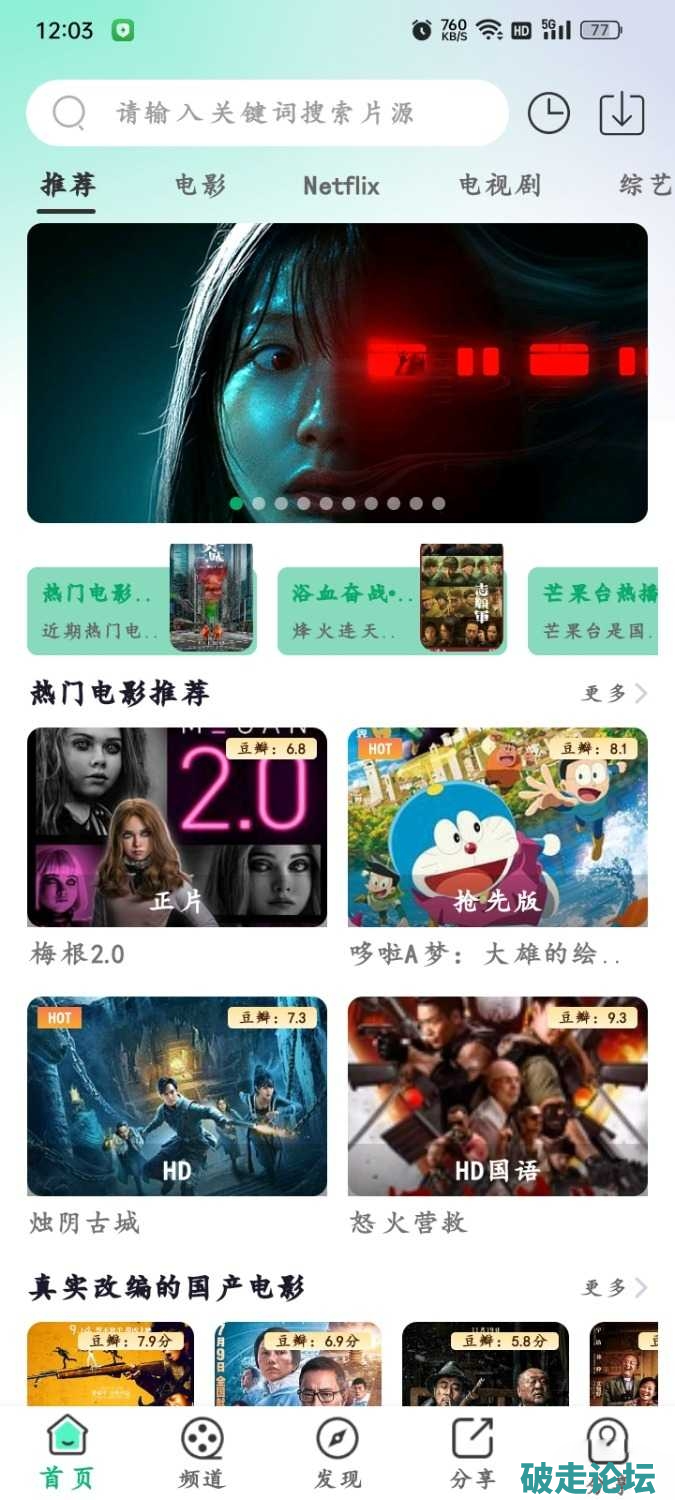675x1500 pixels.
Task: Go to the 频道 tab
Action: [x=202, y=1453]
